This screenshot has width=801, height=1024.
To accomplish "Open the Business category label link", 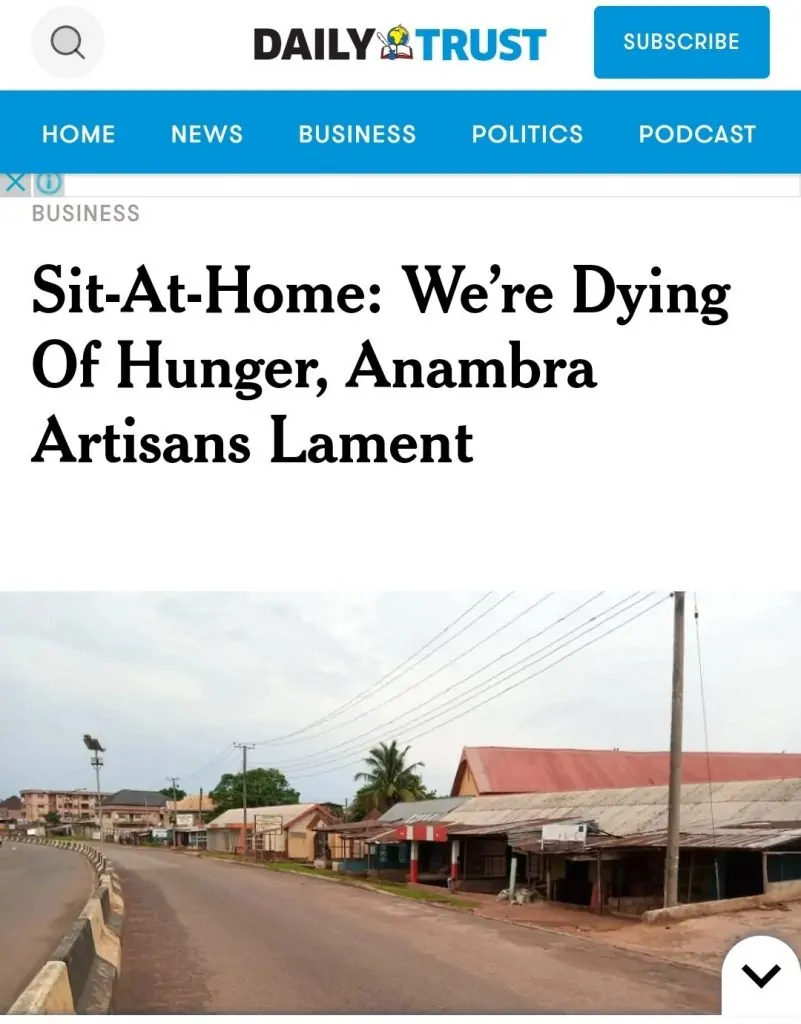I will click(x=86, y=213).
